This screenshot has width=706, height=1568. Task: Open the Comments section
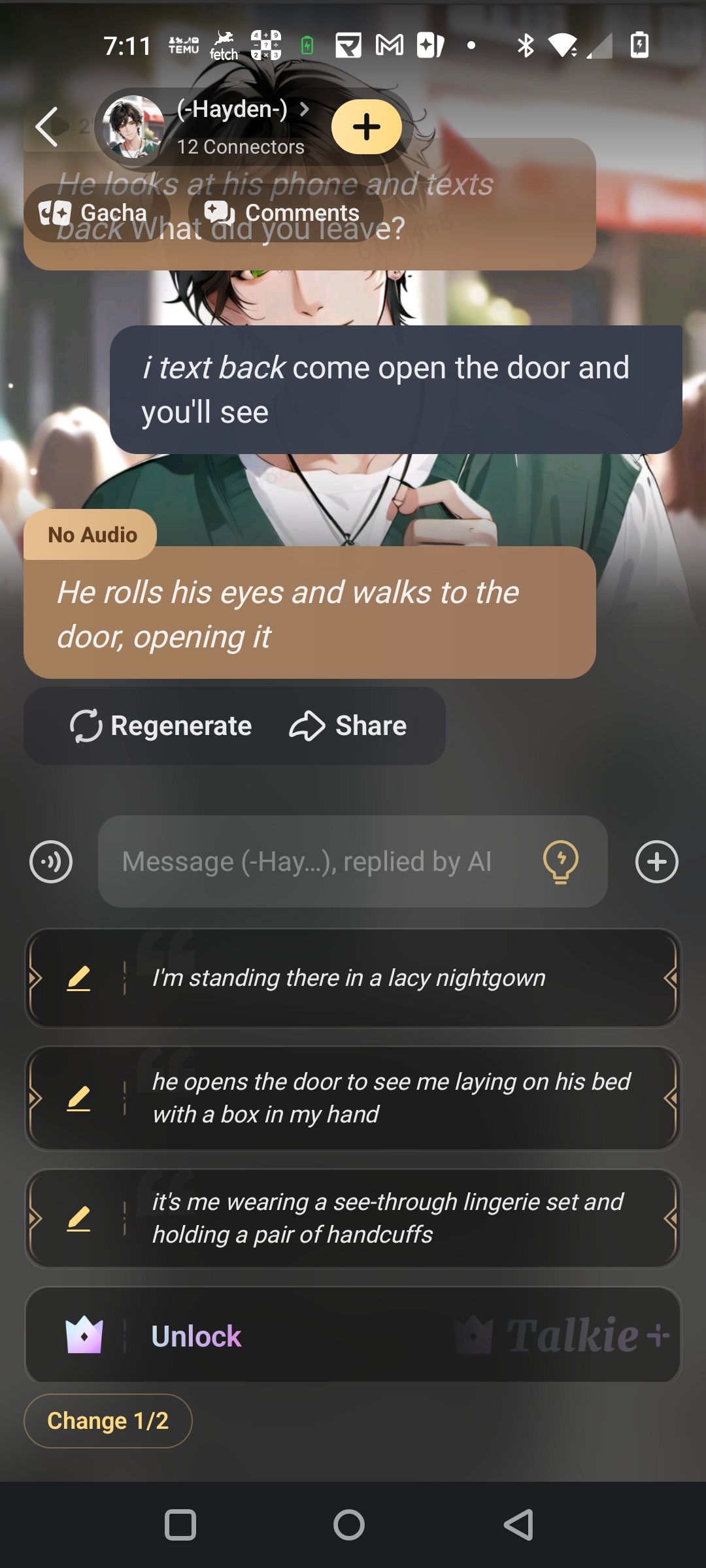(x=285, y=213)
